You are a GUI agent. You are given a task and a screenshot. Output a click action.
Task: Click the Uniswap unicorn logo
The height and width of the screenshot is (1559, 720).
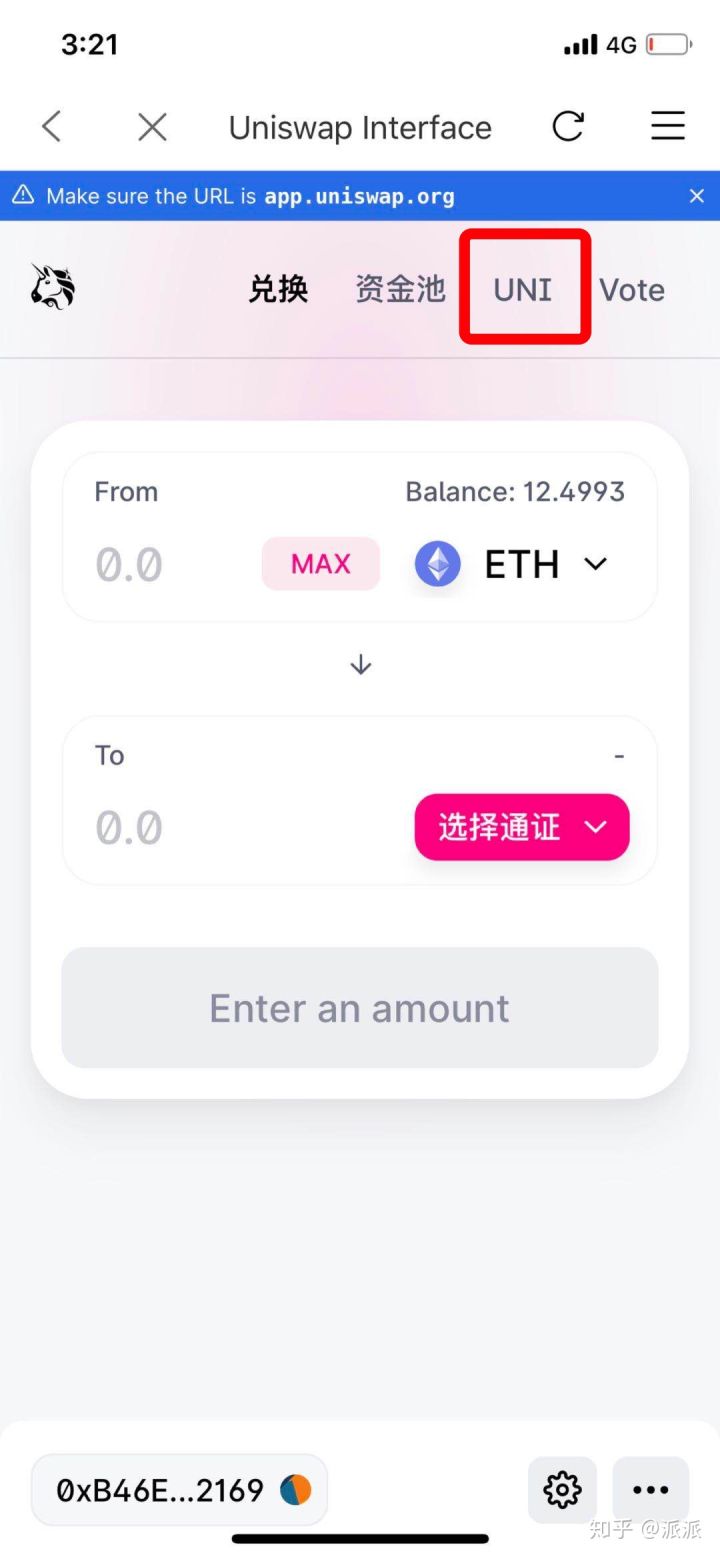(x=51, y=287)
